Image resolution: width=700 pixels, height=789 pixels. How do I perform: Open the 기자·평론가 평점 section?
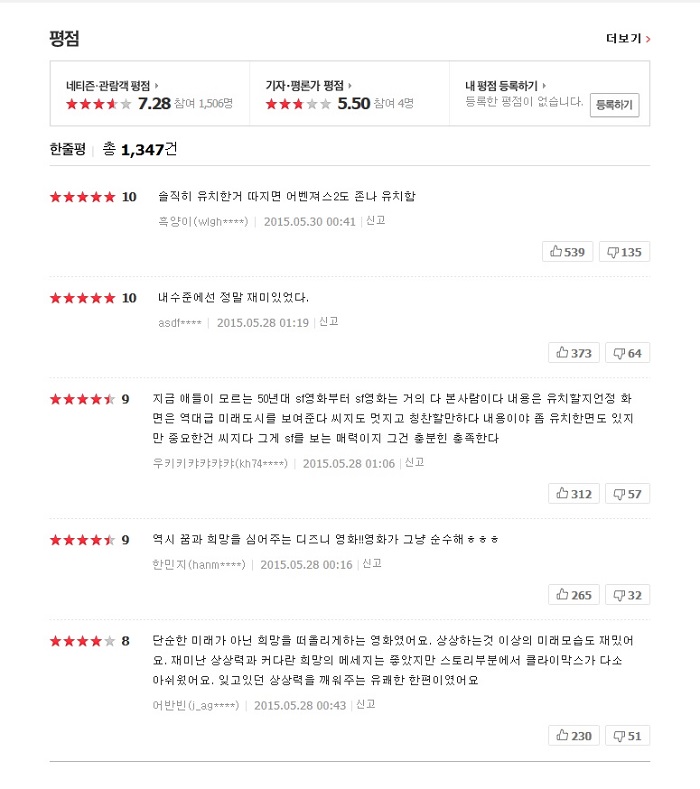(308, 86)
